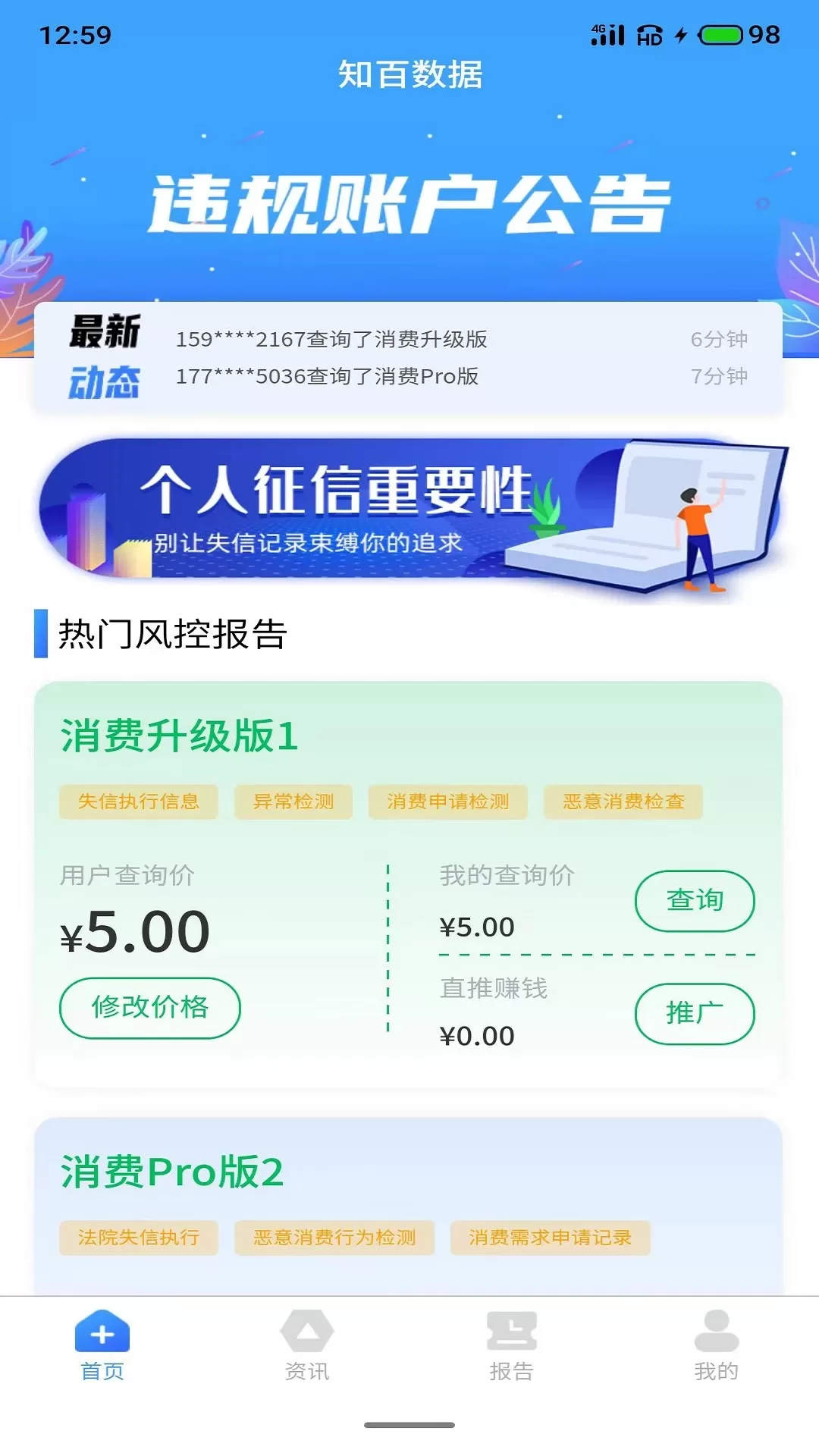
Task: Switch to the 报告 tab
Action: [512, 1346]
